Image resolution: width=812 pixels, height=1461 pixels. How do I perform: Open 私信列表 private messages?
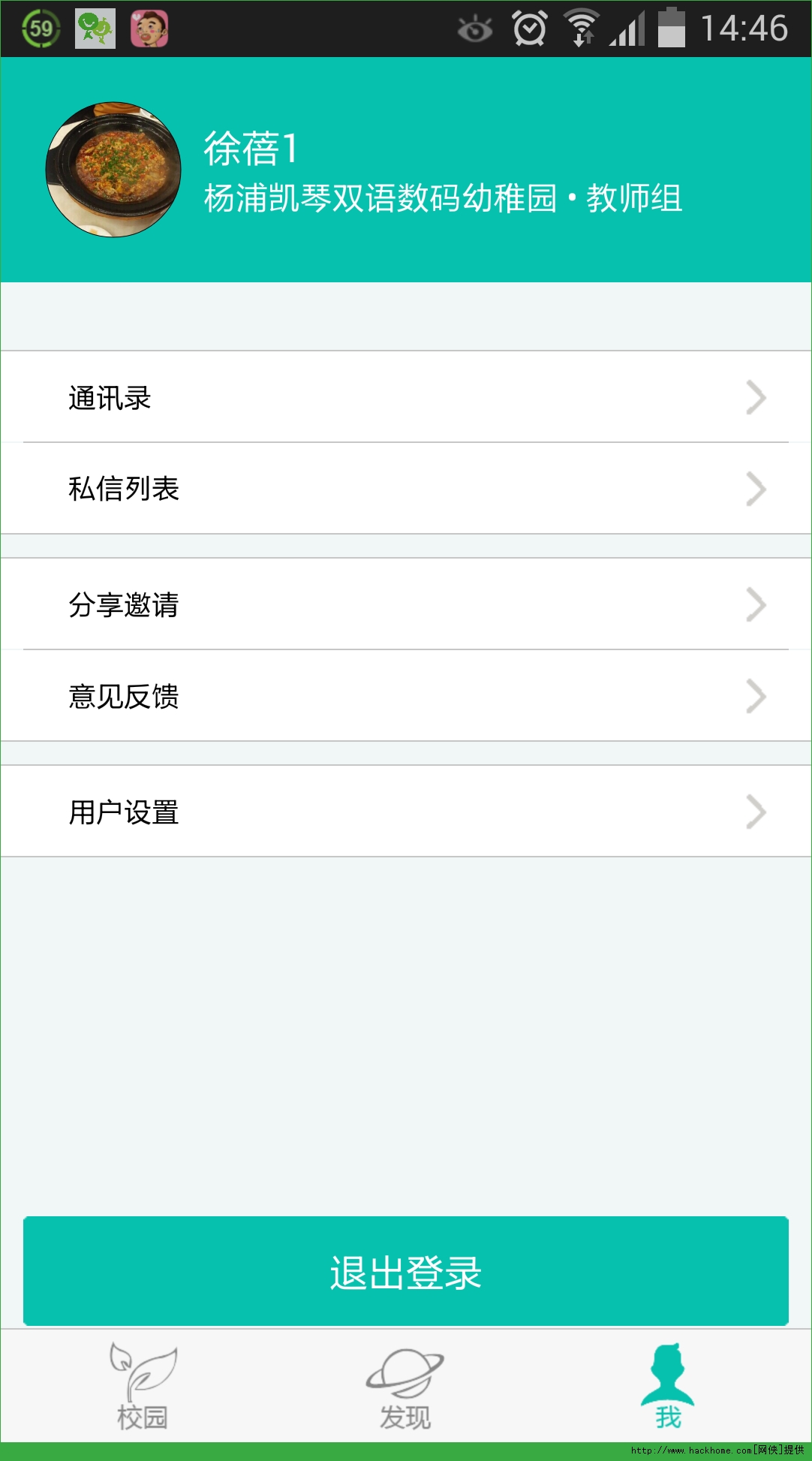[x=405, y=489]
